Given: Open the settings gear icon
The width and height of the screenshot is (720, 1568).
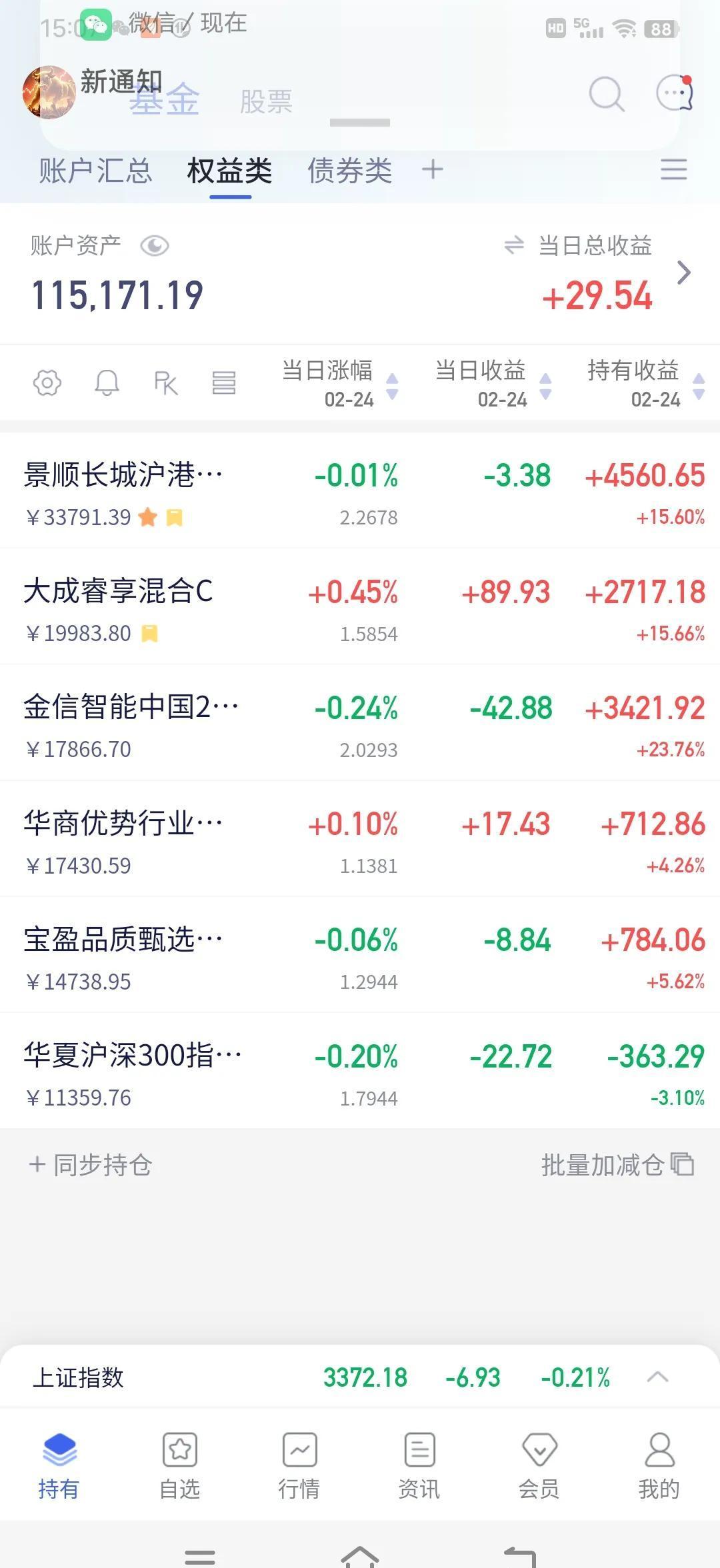Looking at the screenshot, I should pos(45,383).
